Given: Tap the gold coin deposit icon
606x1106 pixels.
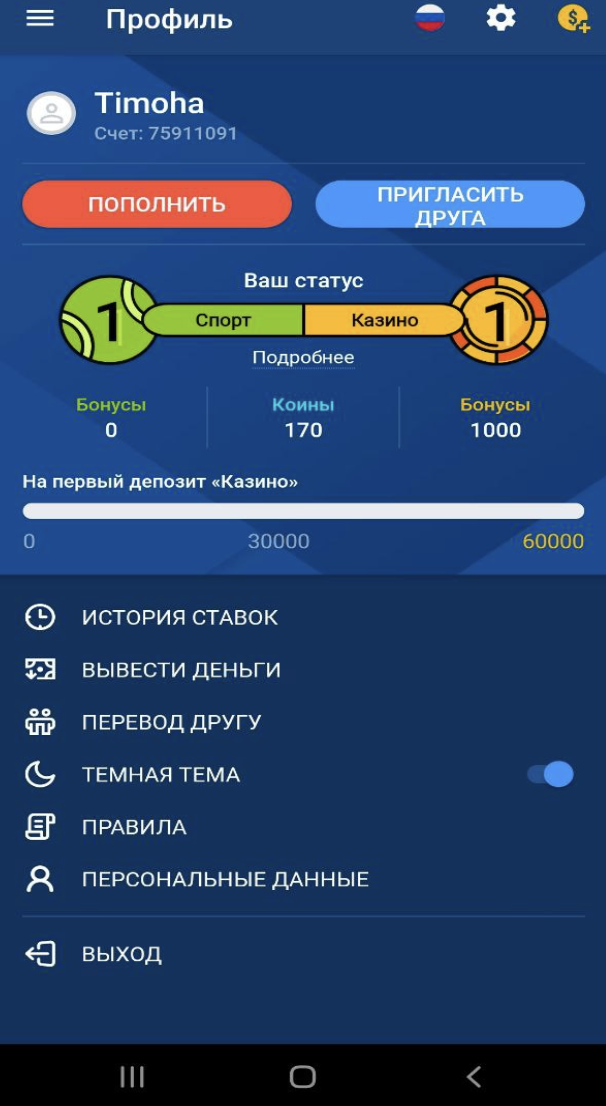Looking at the screenshot, I should click(x=574, y=18).
